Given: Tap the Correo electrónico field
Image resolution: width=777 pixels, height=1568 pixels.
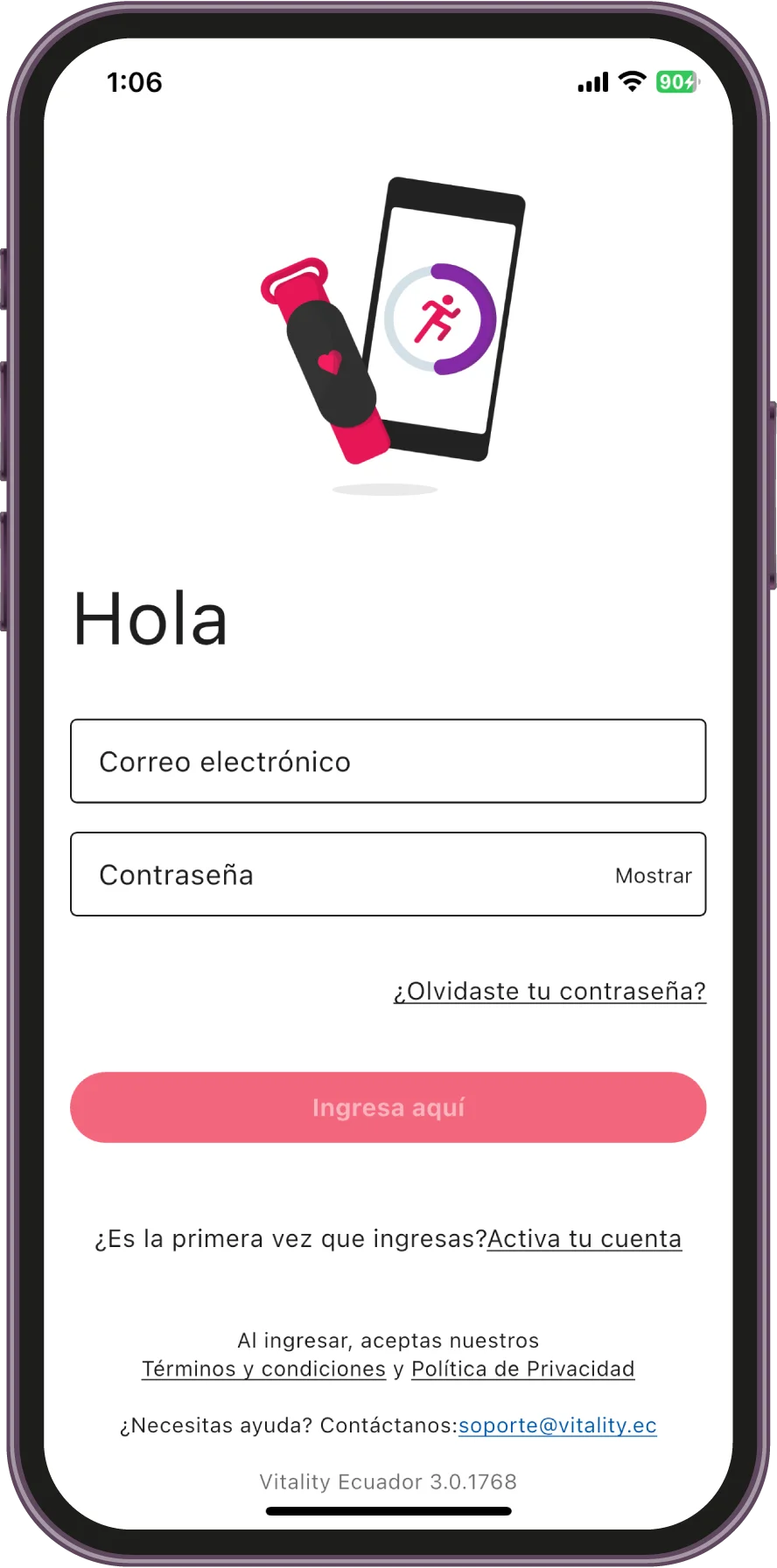Looking at the screenshot, I should click(x=388, y=761).
